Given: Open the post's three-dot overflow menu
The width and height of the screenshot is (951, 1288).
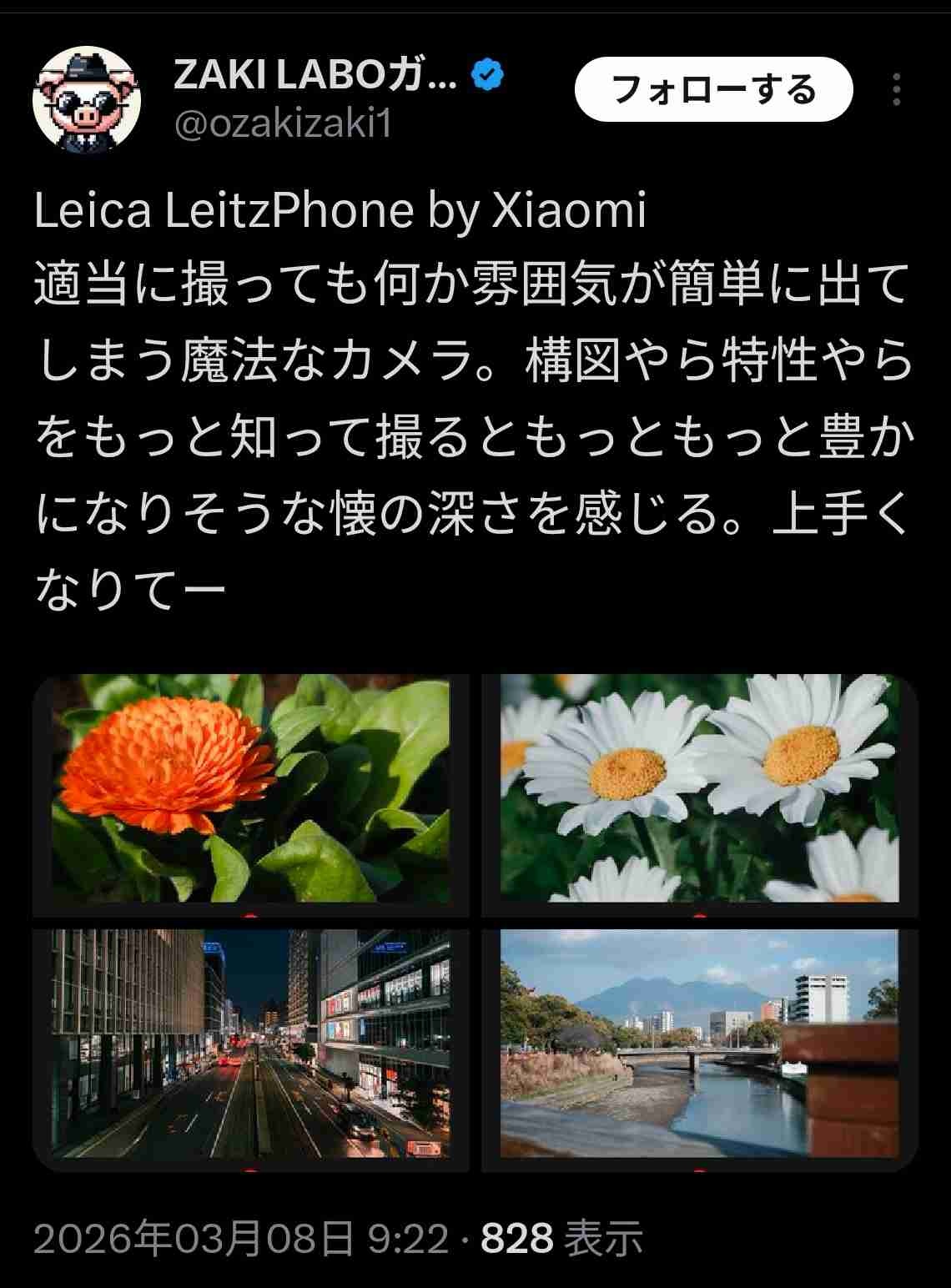Looking at the screenshot, I should pos(896,89).
